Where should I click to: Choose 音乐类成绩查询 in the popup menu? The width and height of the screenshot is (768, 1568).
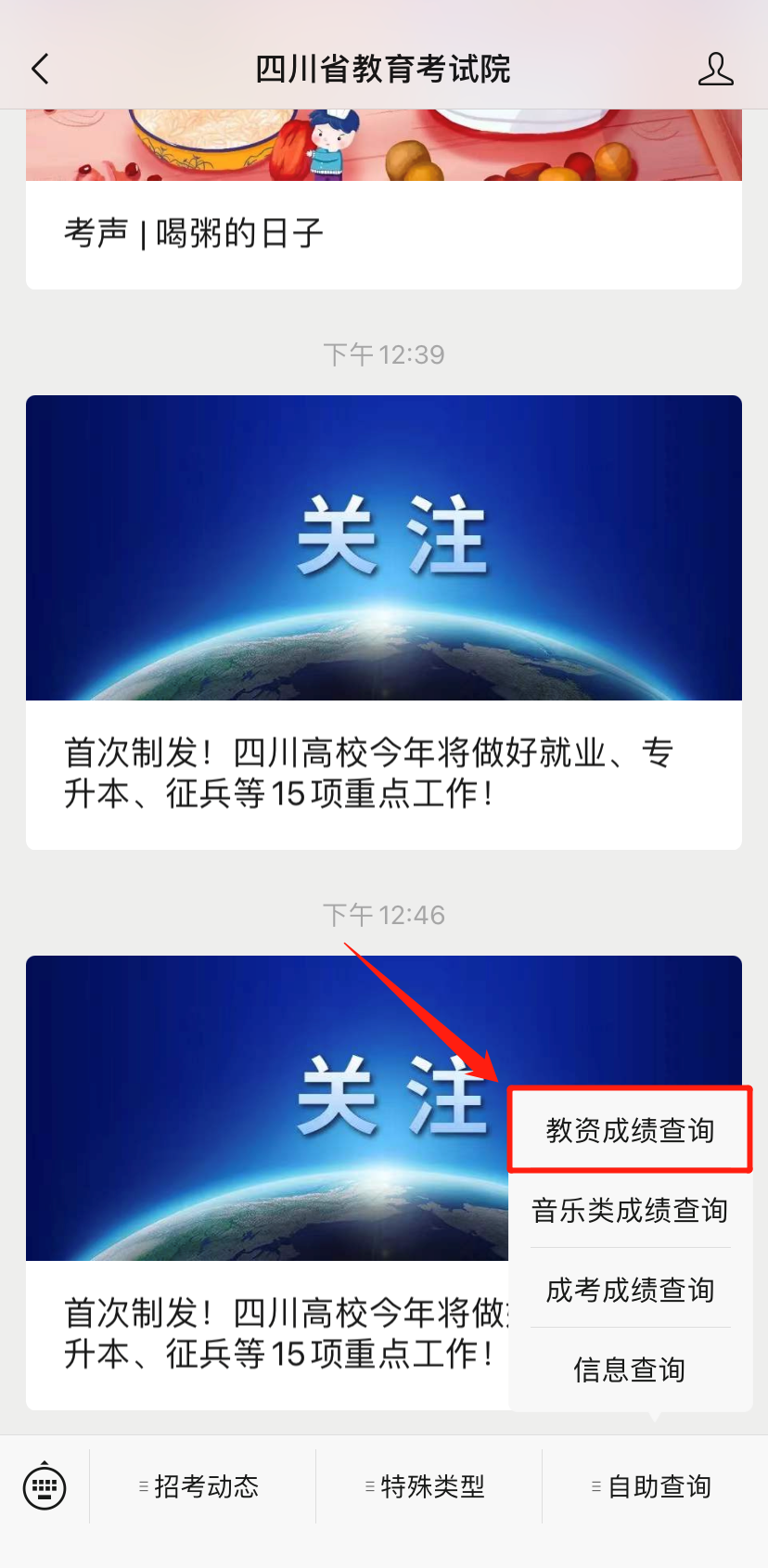point(630,1210)
